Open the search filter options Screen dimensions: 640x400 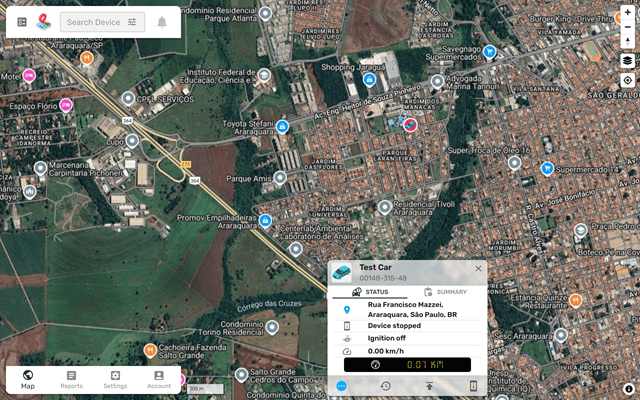click(x=132, y=22)
